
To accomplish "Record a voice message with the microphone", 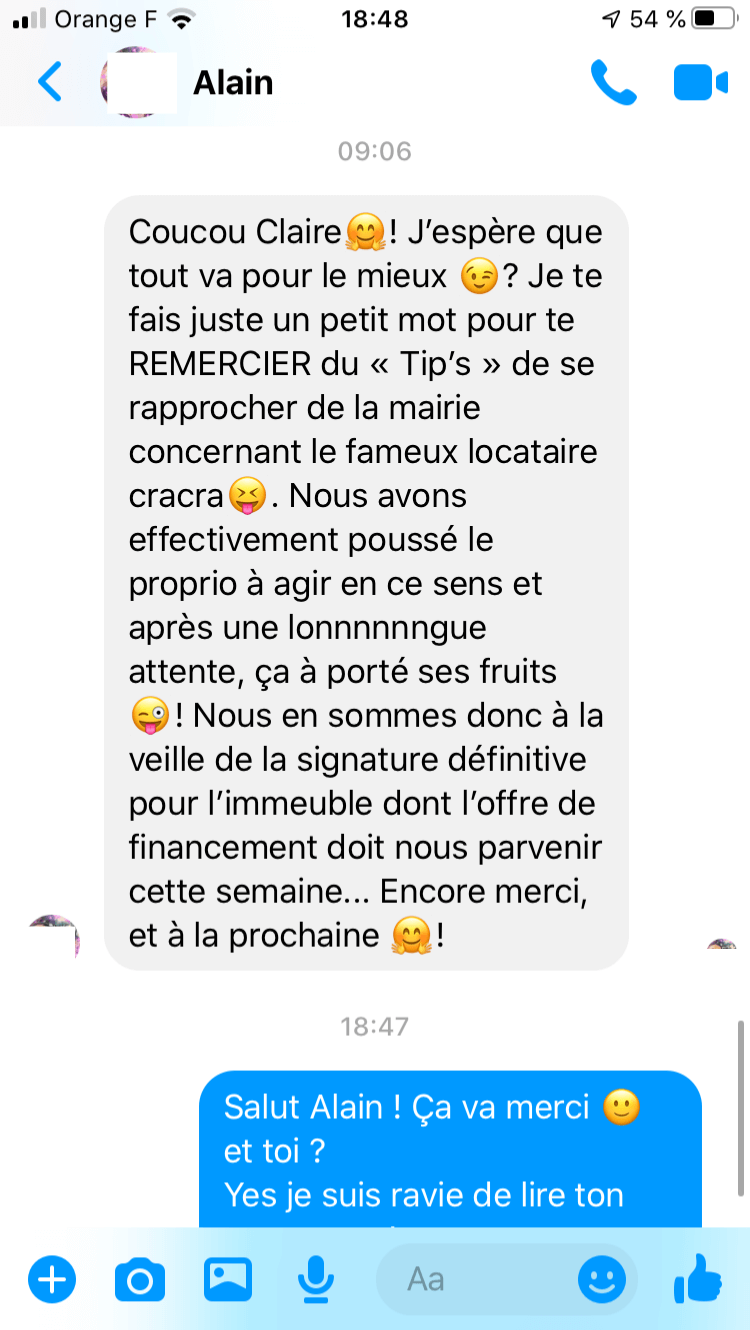I will coord(316,1279).
